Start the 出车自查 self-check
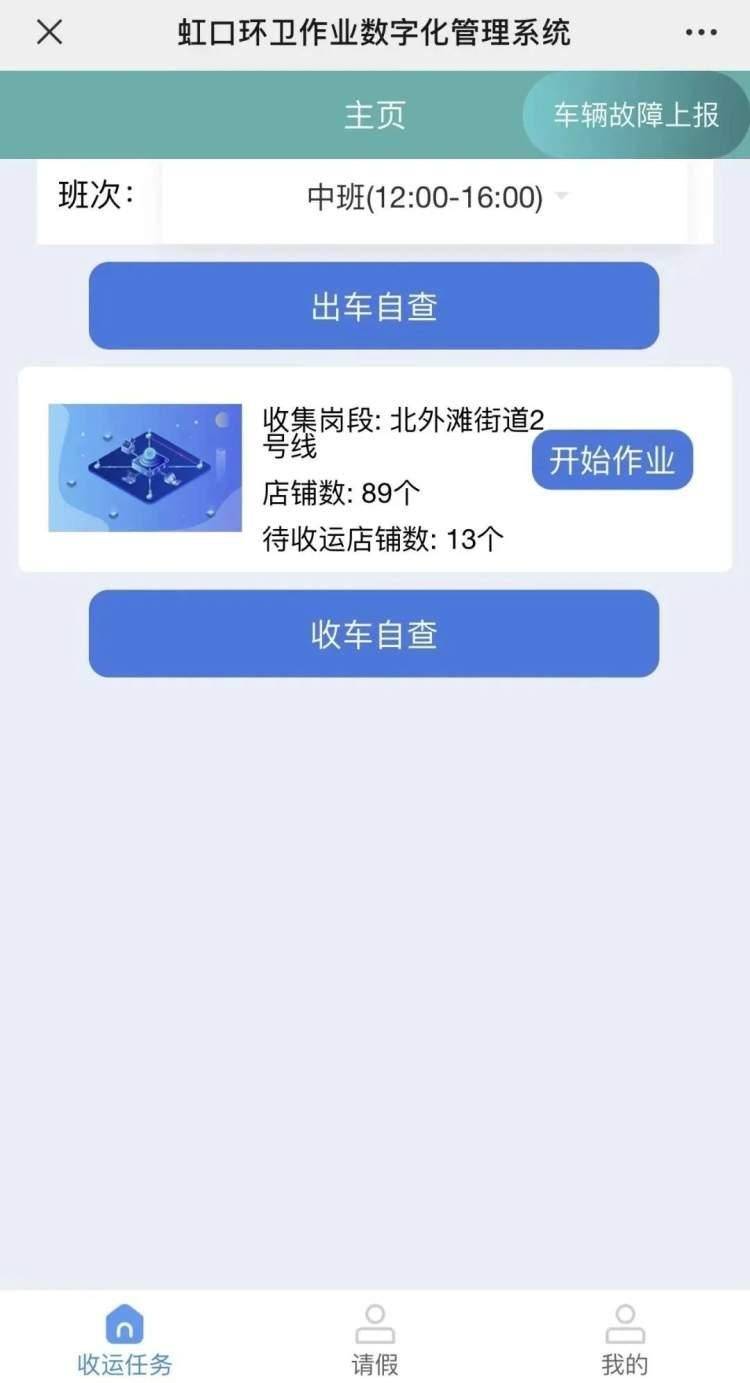The width and height of the screenshot is (750, 1383). point(374,306)
